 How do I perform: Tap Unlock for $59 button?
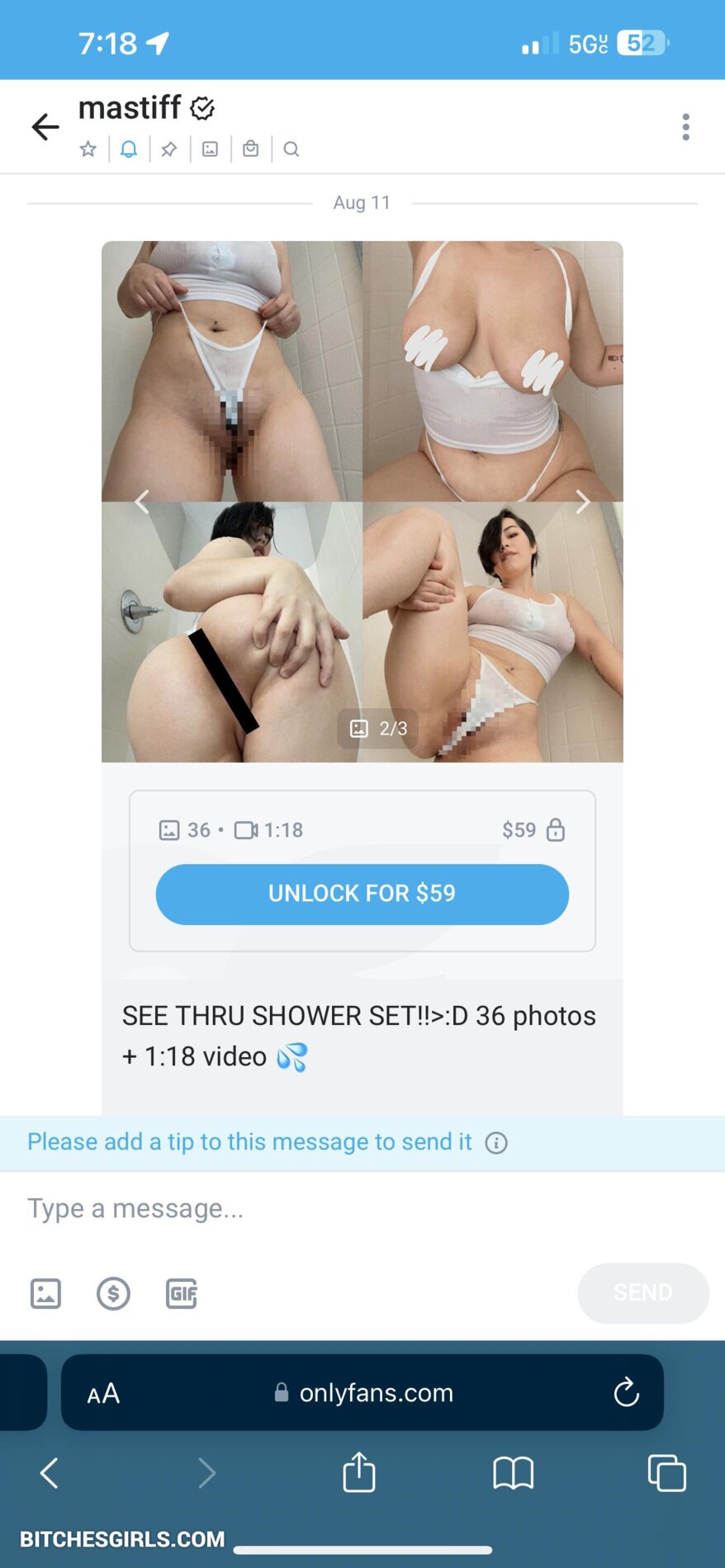pyautogui.click(x=362, y=894)
